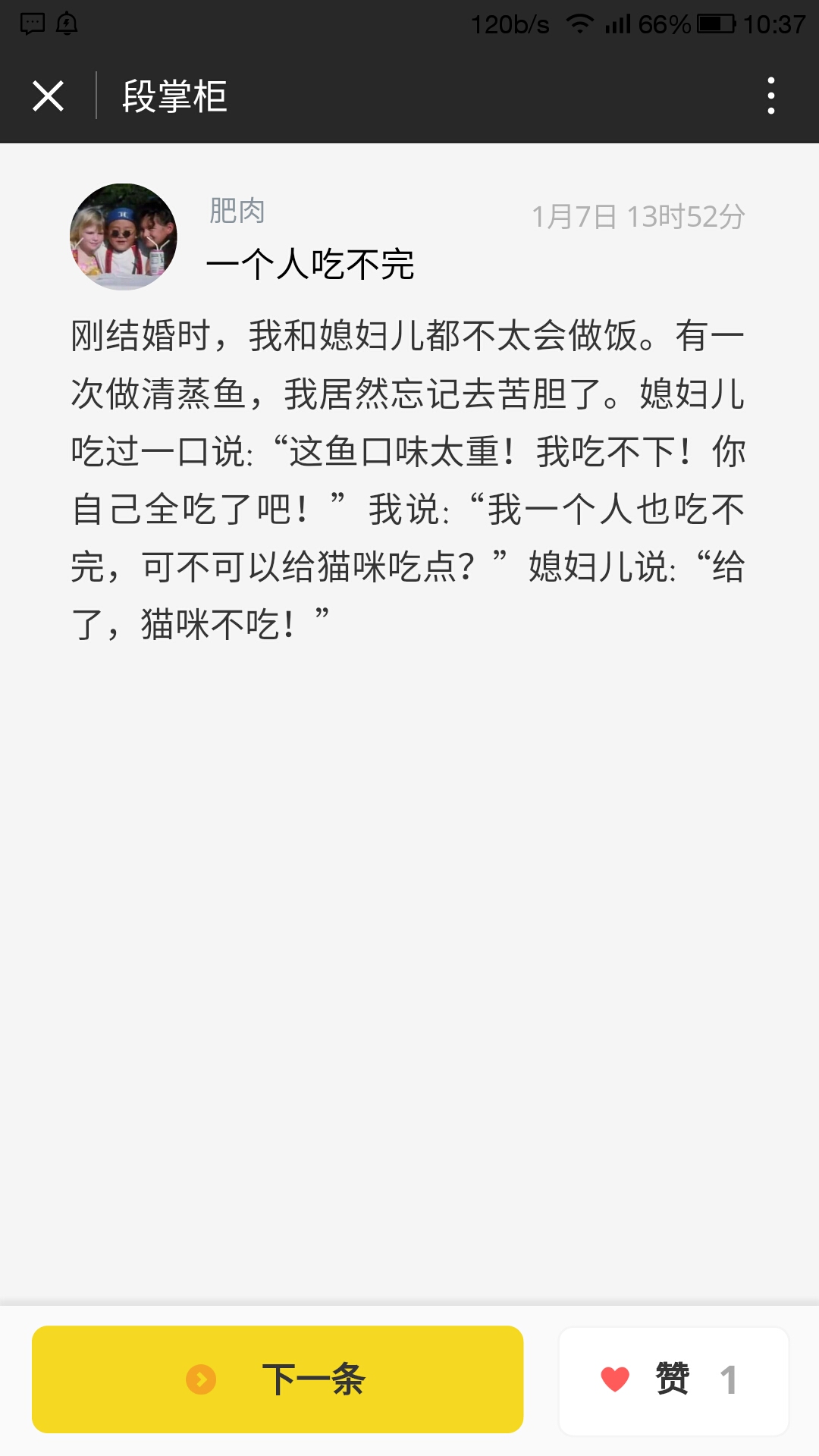This screenshot has width=819, height=1456.
Task: Open the three-dot overflow menu
Action: [x=770, y=96]
